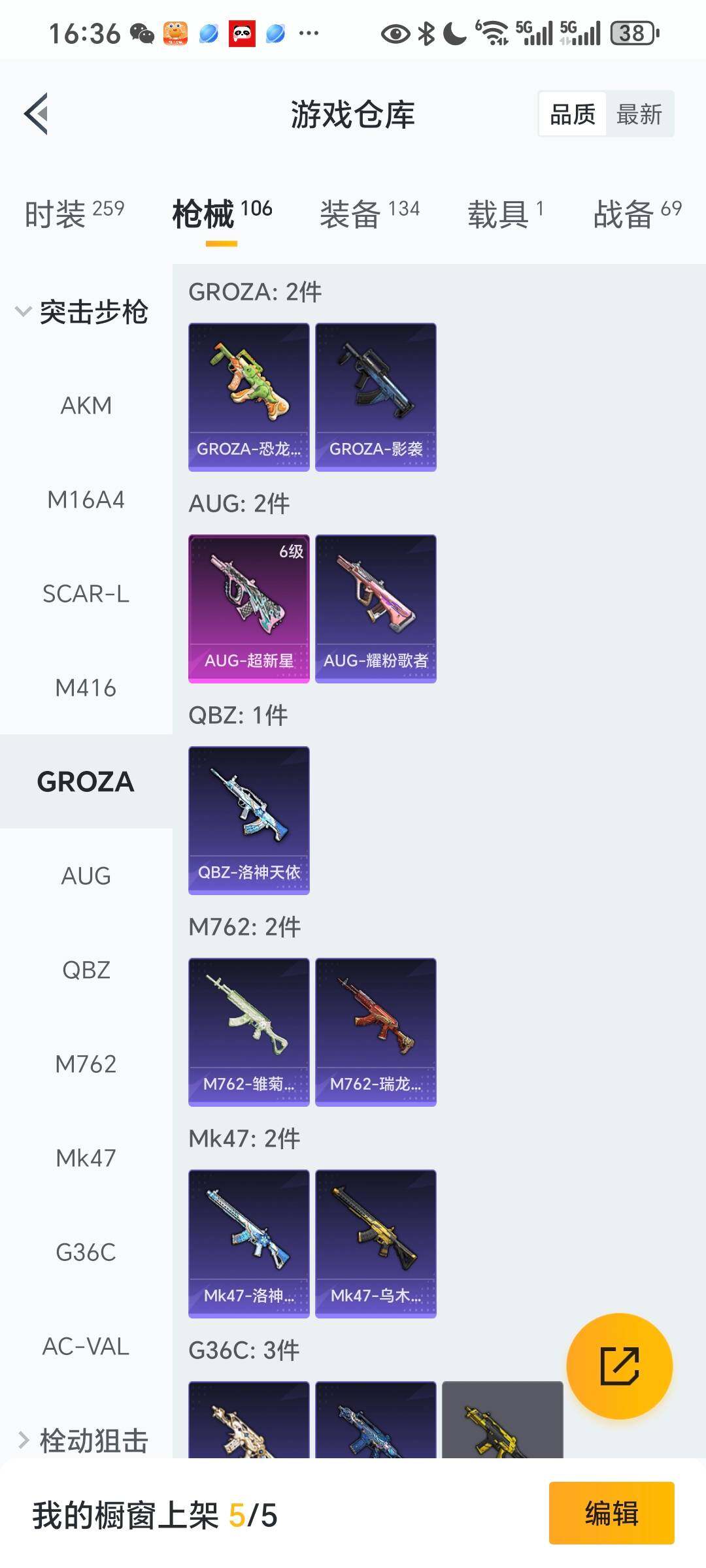Select Mk47 in the sidebar
The height and width of the screenshot is (1568, 706).
(86, 1158)
